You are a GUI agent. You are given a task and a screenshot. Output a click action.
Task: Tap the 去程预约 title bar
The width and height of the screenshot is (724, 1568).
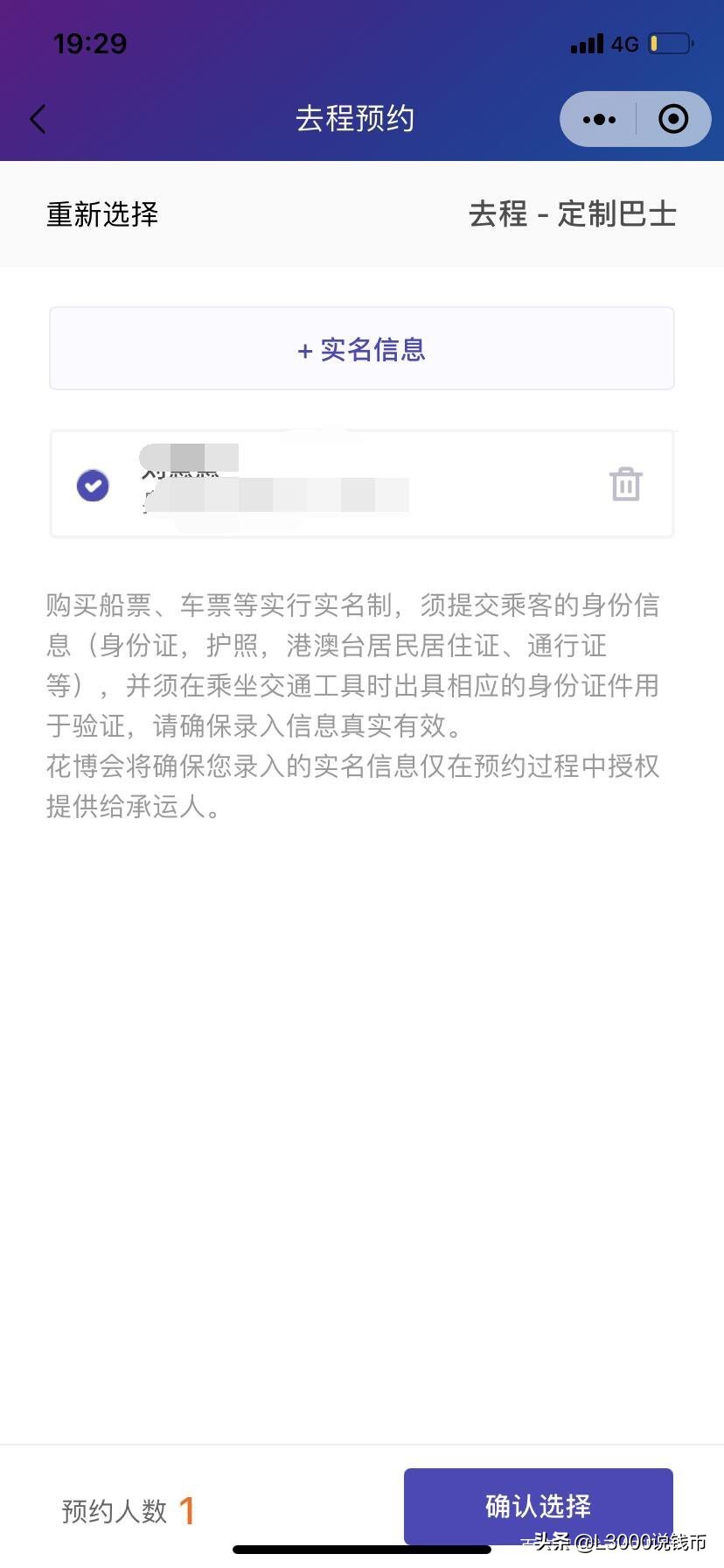click(354, 118)
